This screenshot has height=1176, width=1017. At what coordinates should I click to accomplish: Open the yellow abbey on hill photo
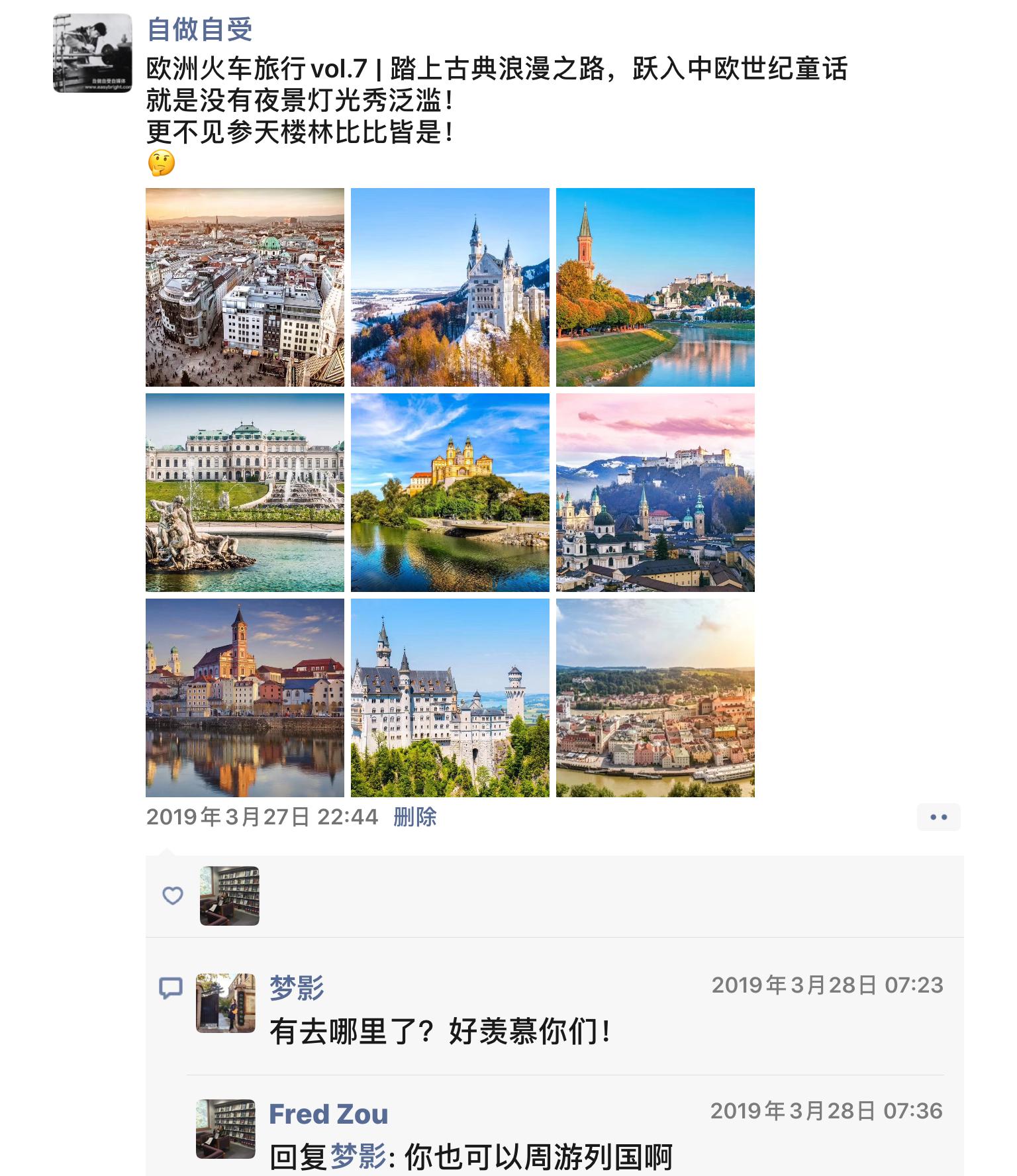pos(450,493)
